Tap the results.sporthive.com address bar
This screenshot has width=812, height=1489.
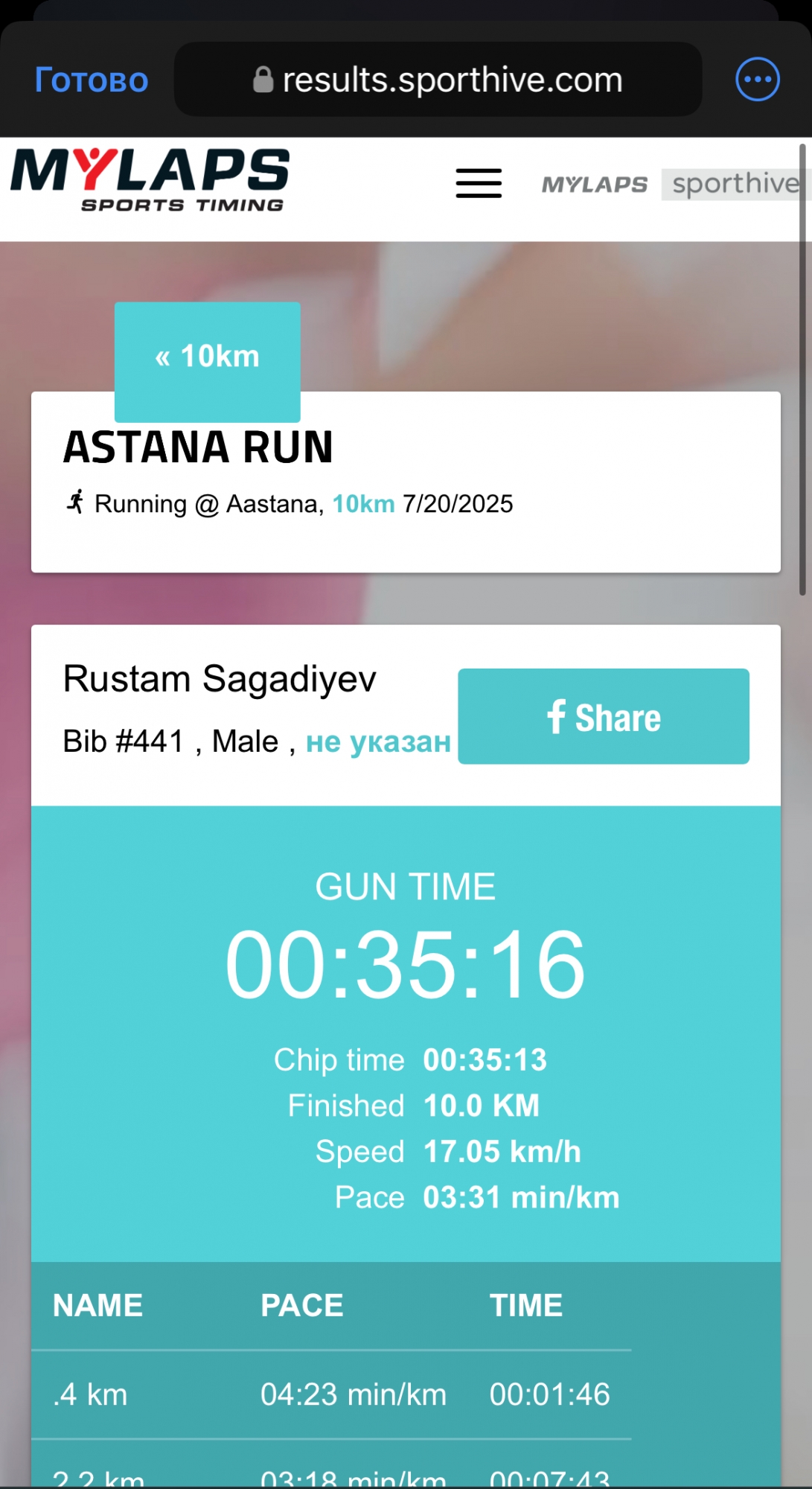point(438,80)
